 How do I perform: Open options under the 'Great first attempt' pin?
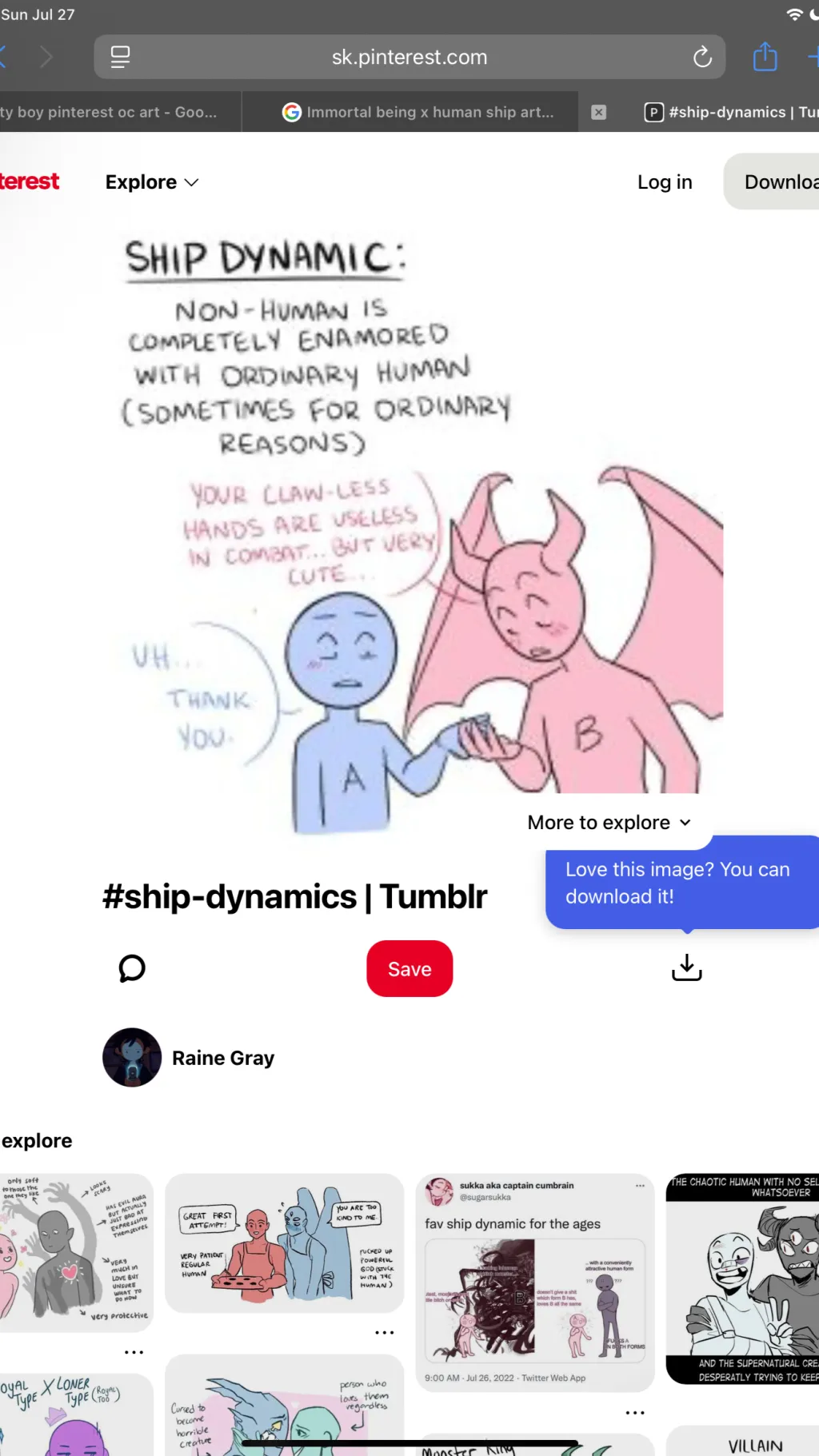[385, 1333]
